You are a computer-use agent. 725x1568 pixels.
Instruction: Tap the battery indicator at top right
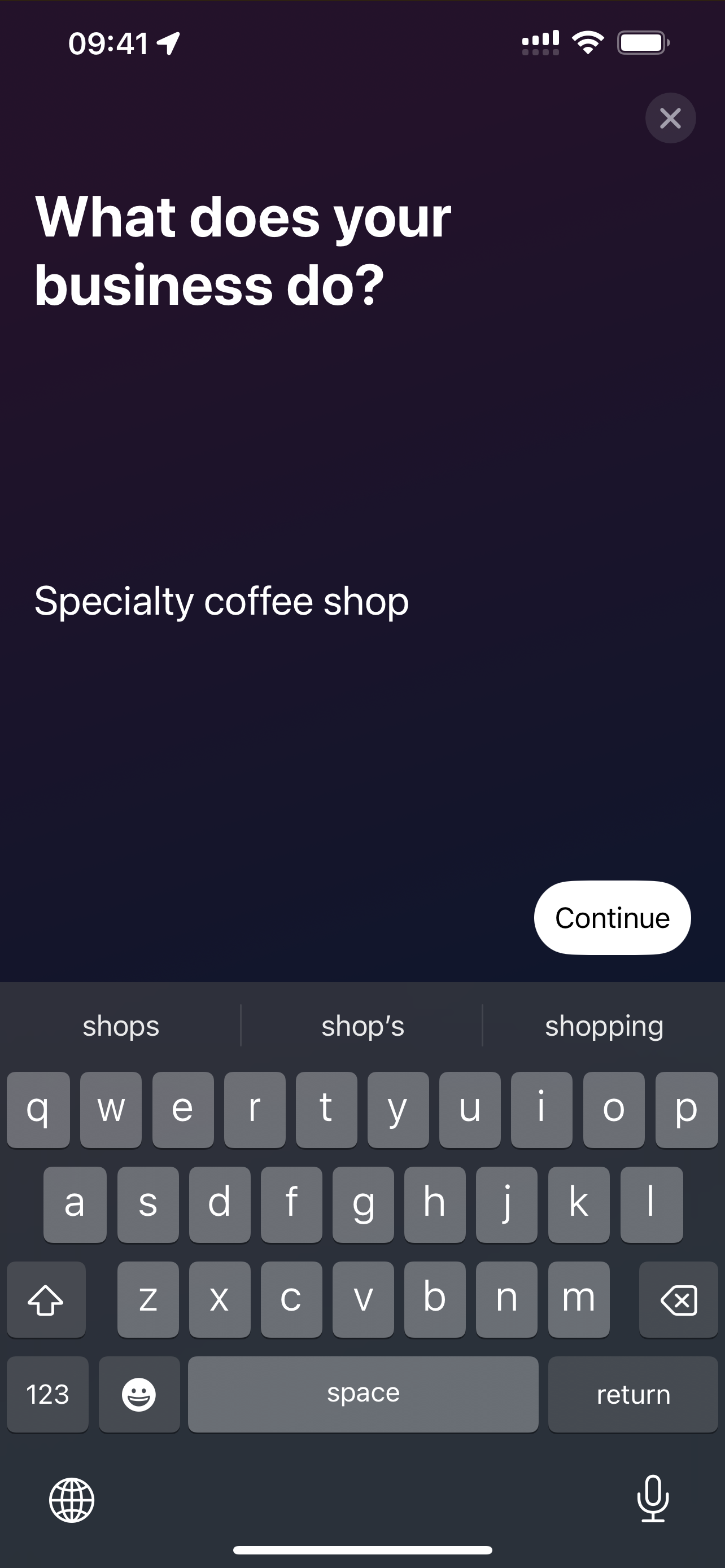tap(641, 42)
